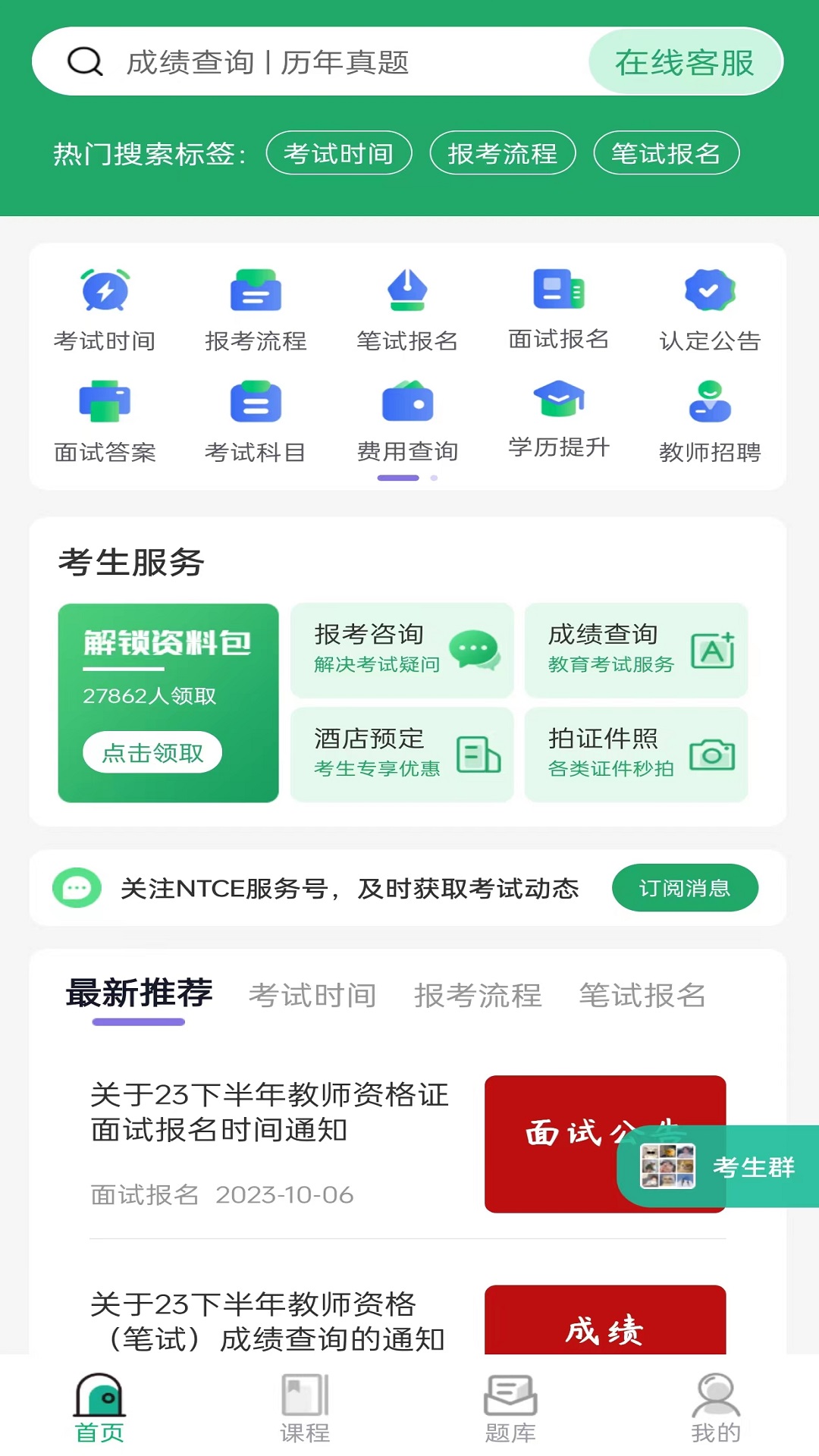Tap 点击领取 to claim the study pack

coord(151,752)
